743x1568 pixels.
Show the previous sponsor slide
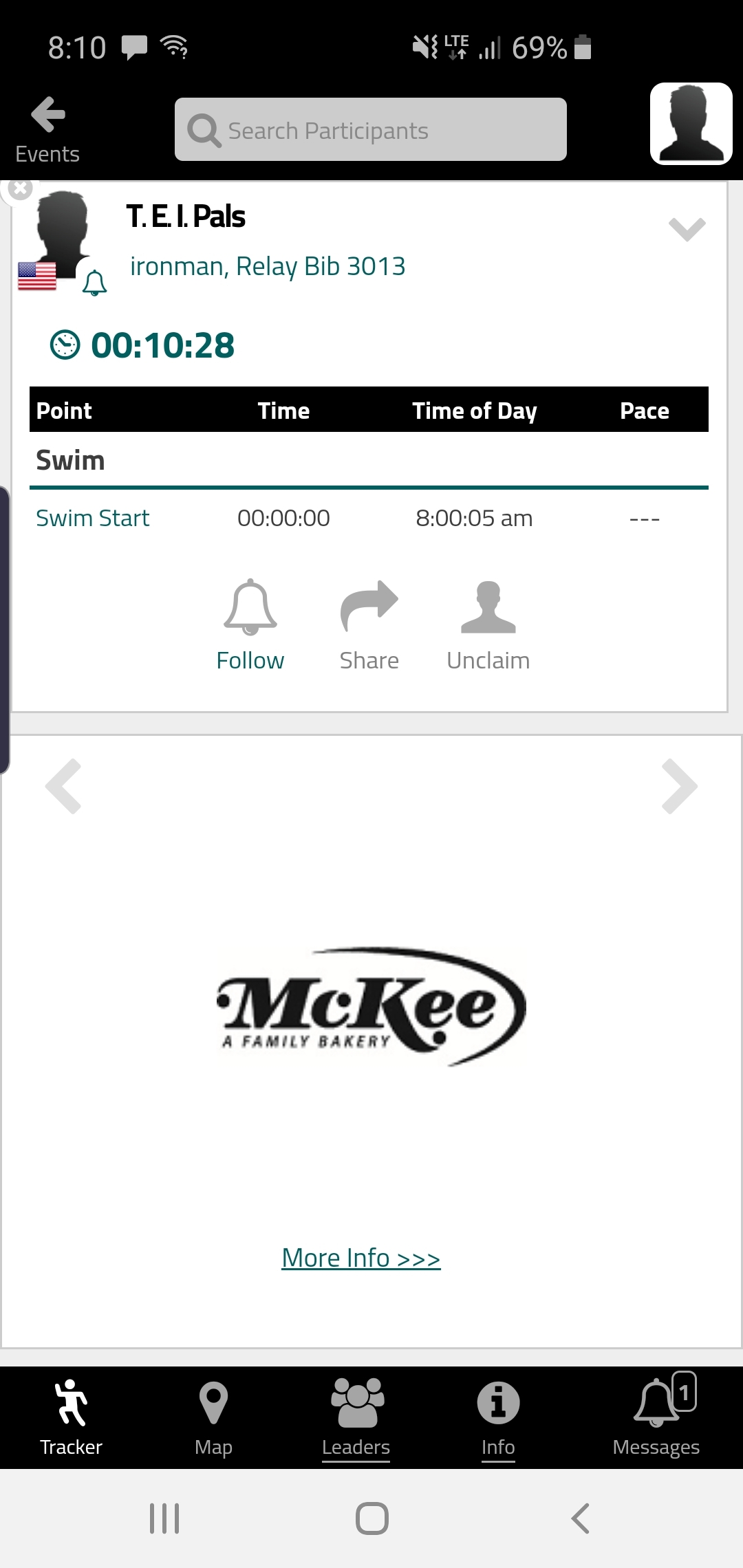point(63,786)
